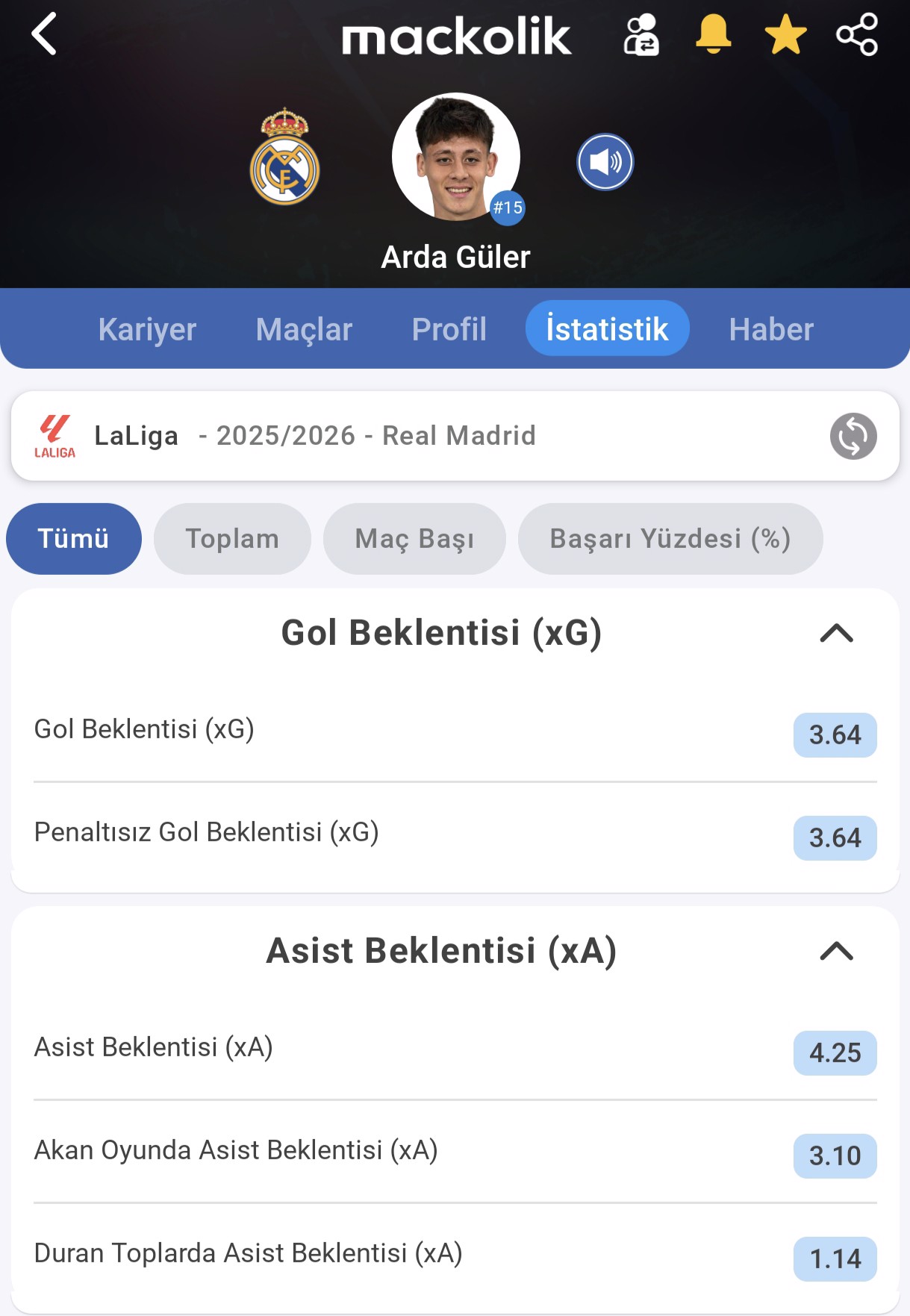Screen dimensions: 910x1316
Task: Share Arda Güler's page
Action: pyautogui.click(x=856, y=34)
